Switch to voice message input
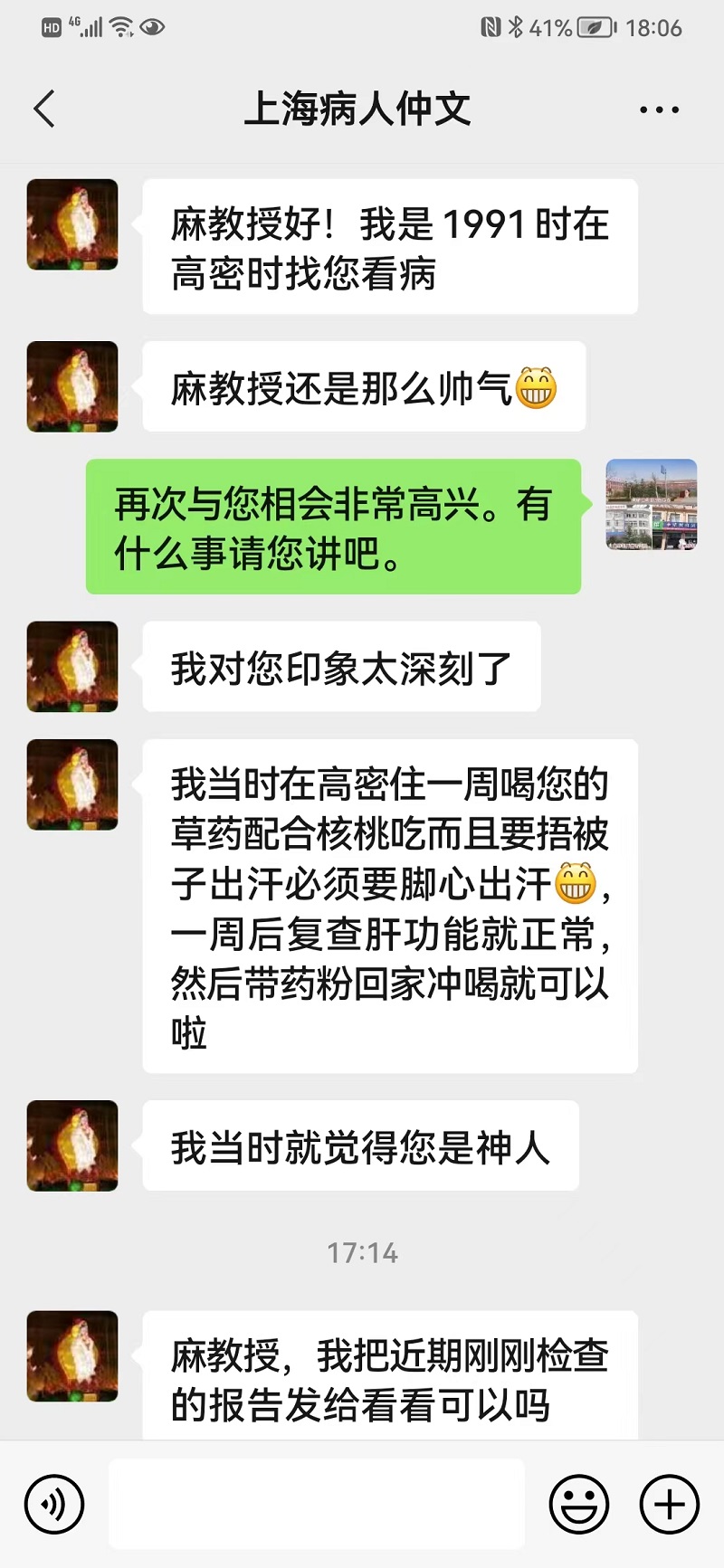The width and height of the screenshot is (724, 1568). [x=54, y=1505]
